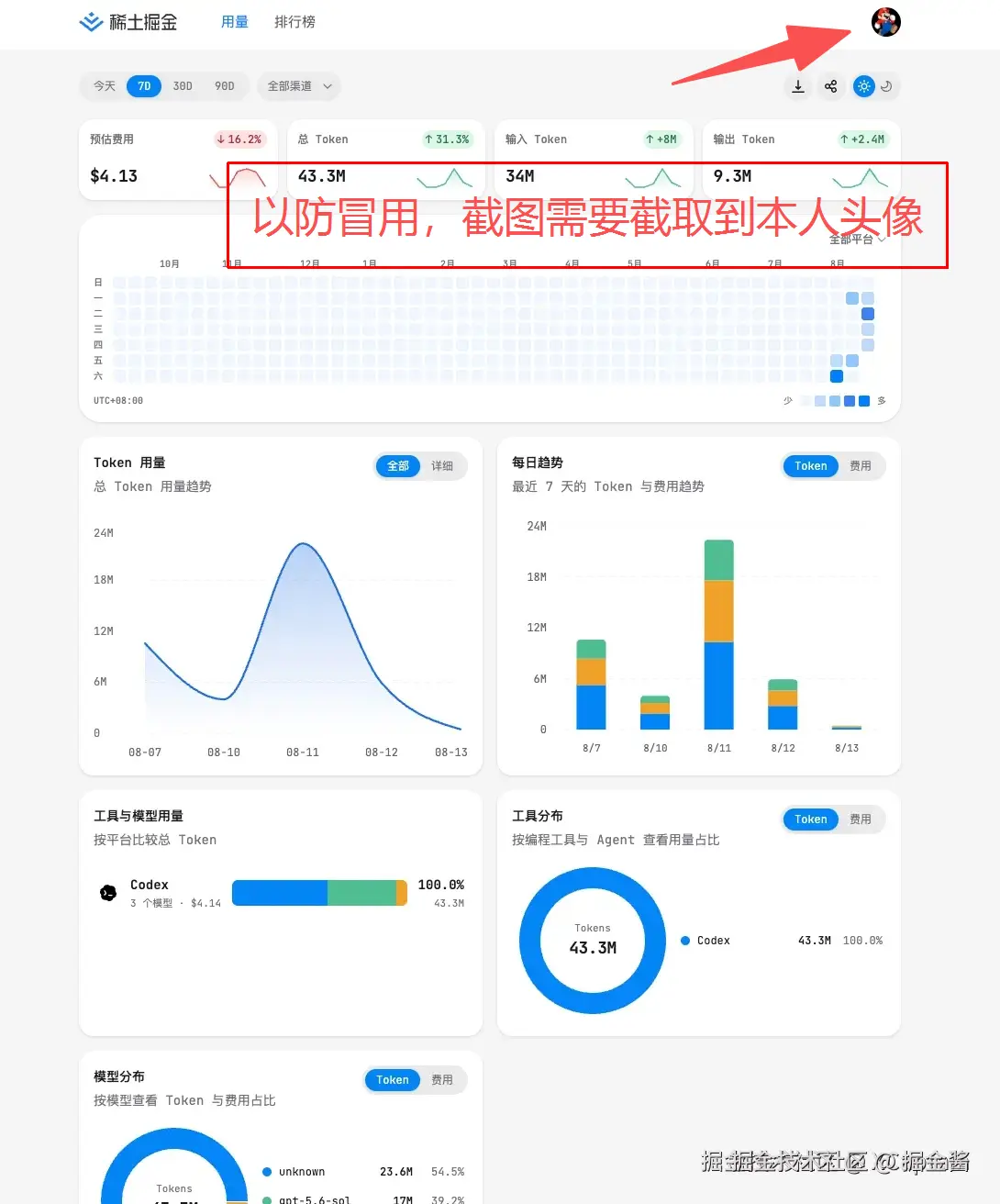Switch 模型分布 chart to 费用

(x=442, y=1080)
